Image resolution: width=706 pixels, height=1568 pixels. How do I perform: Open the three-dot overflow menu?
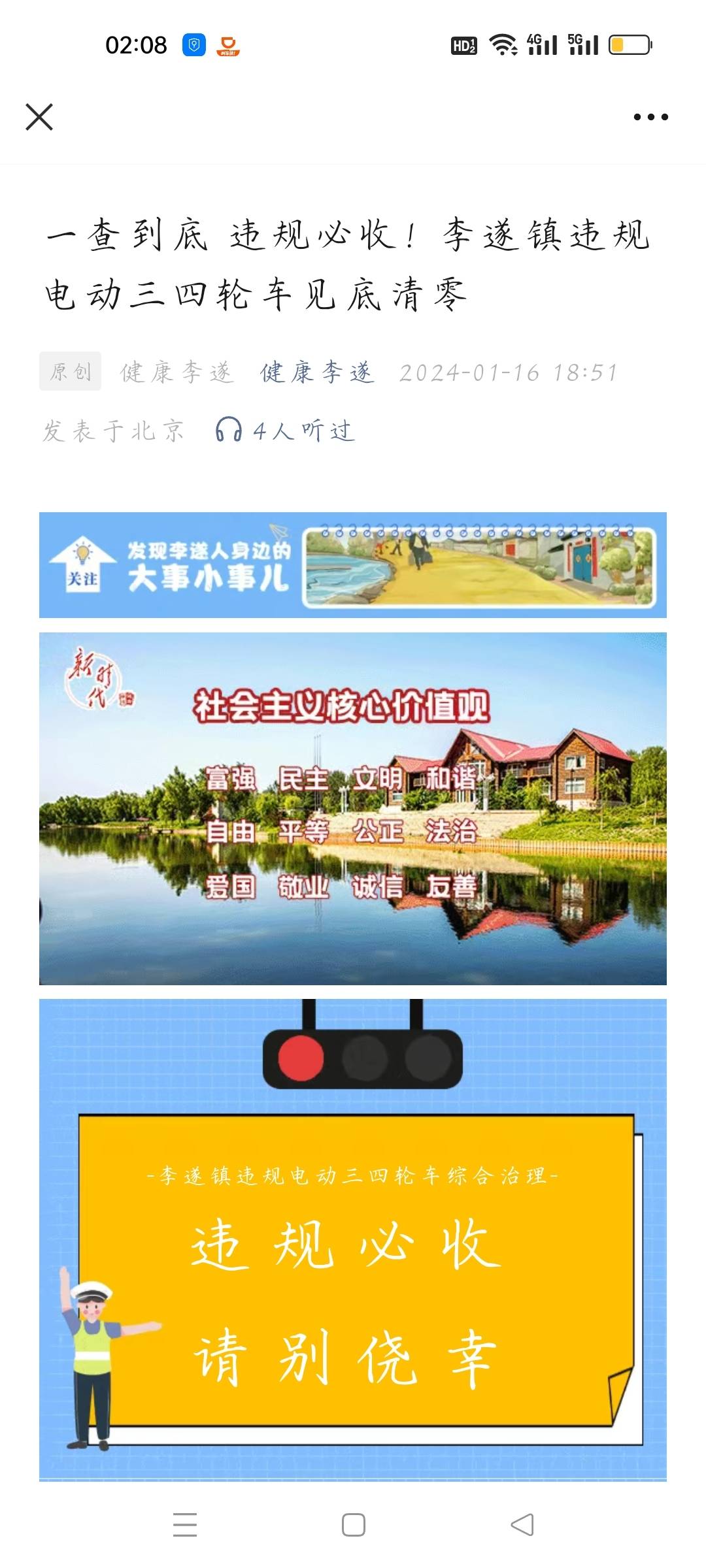pyautogui.click(x=650, y=117)
